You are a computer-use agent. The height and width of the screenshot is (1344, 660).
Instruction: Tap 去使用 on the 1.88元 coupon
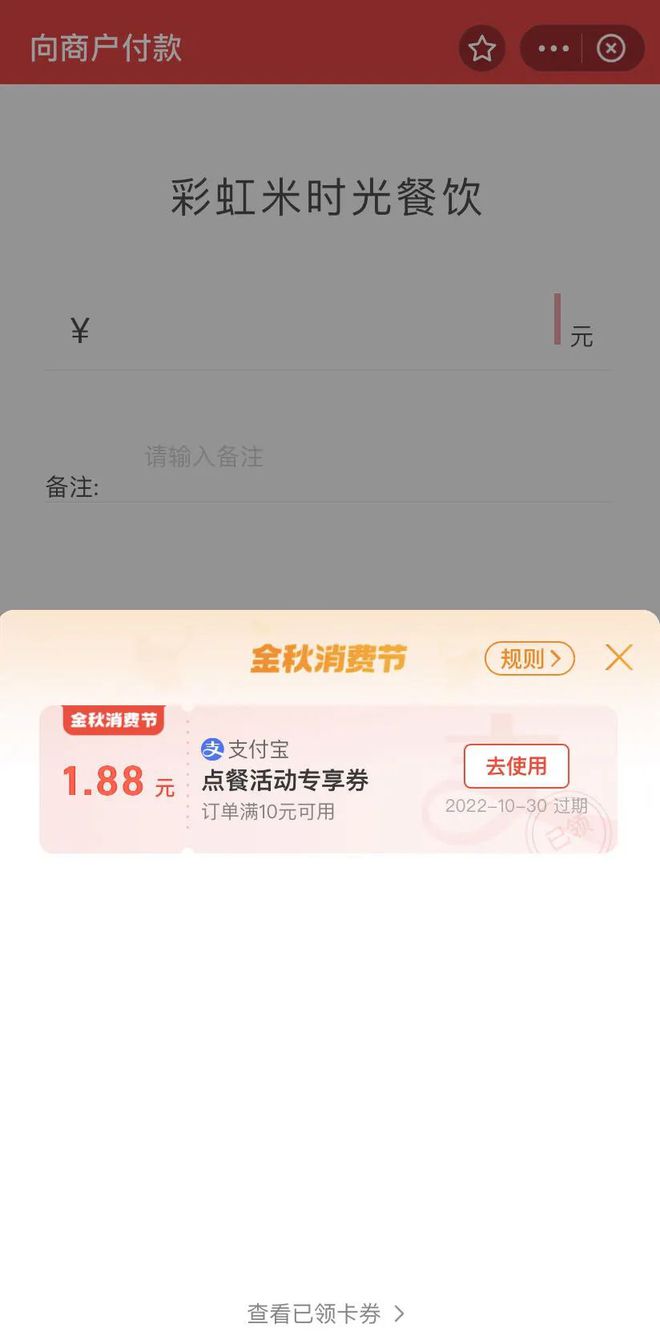pyautogui.click(x=516, y=766)
